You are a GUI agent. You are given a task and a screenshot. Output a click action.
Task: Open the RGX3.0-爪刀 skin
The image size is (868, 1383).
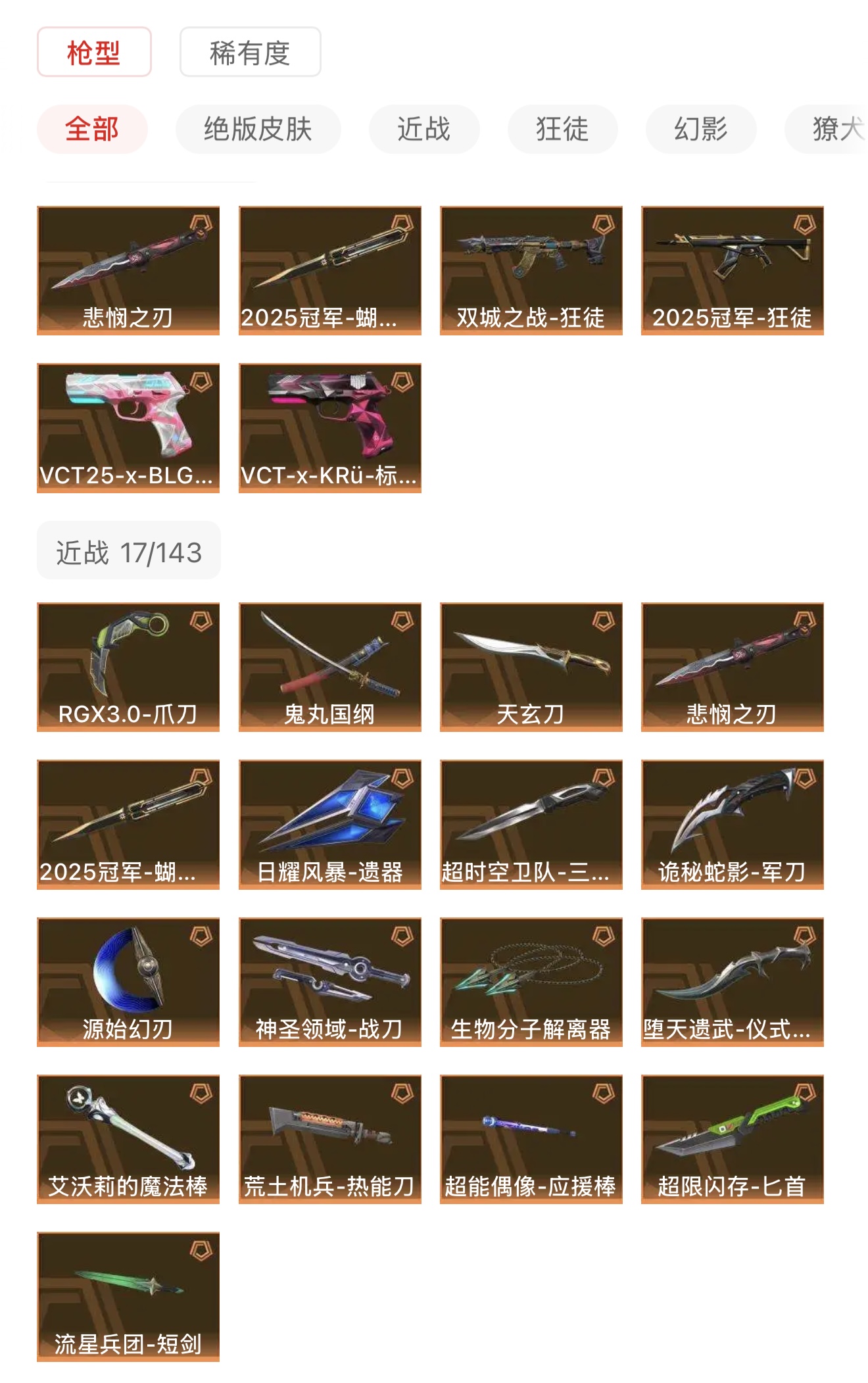128,666
